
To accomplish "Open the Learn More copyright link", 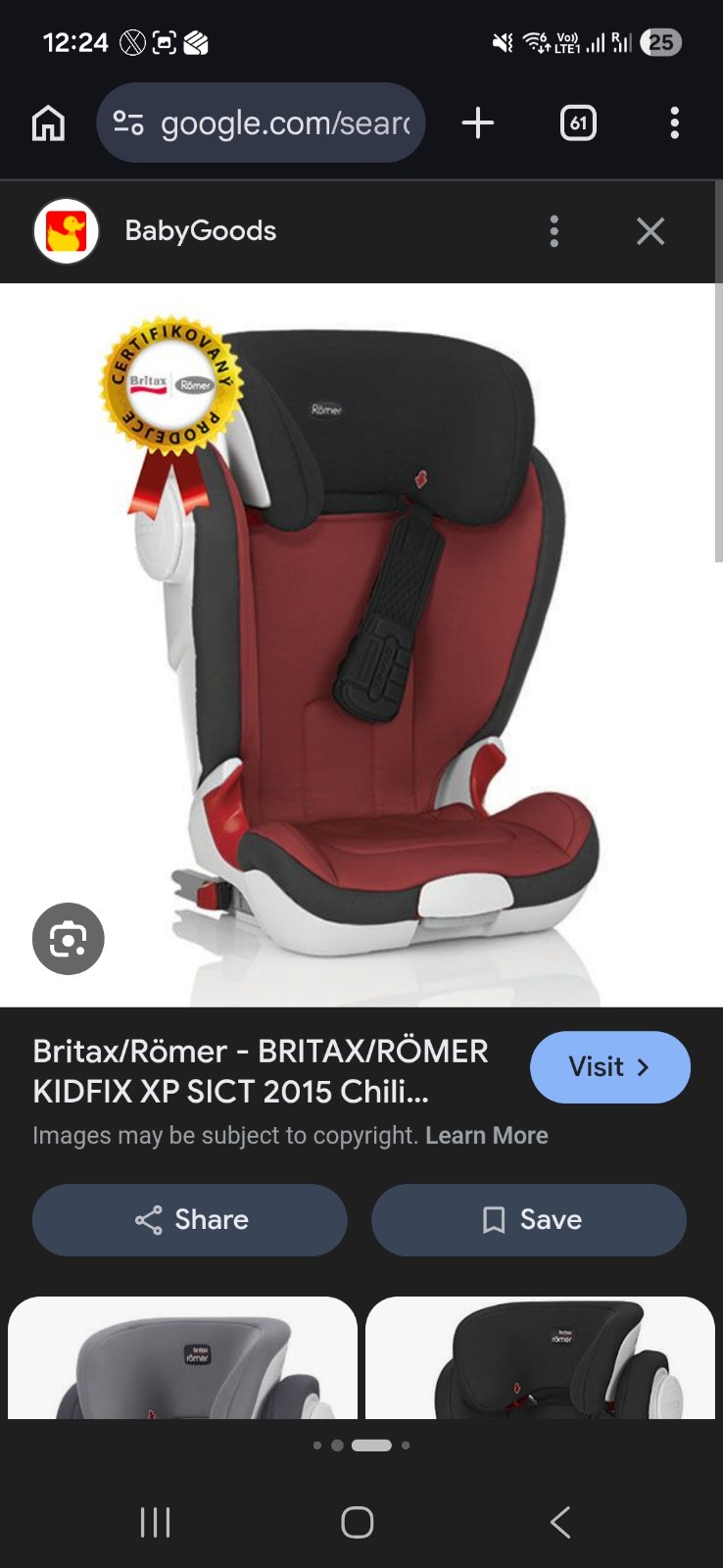I will (x=487, y=1136).
